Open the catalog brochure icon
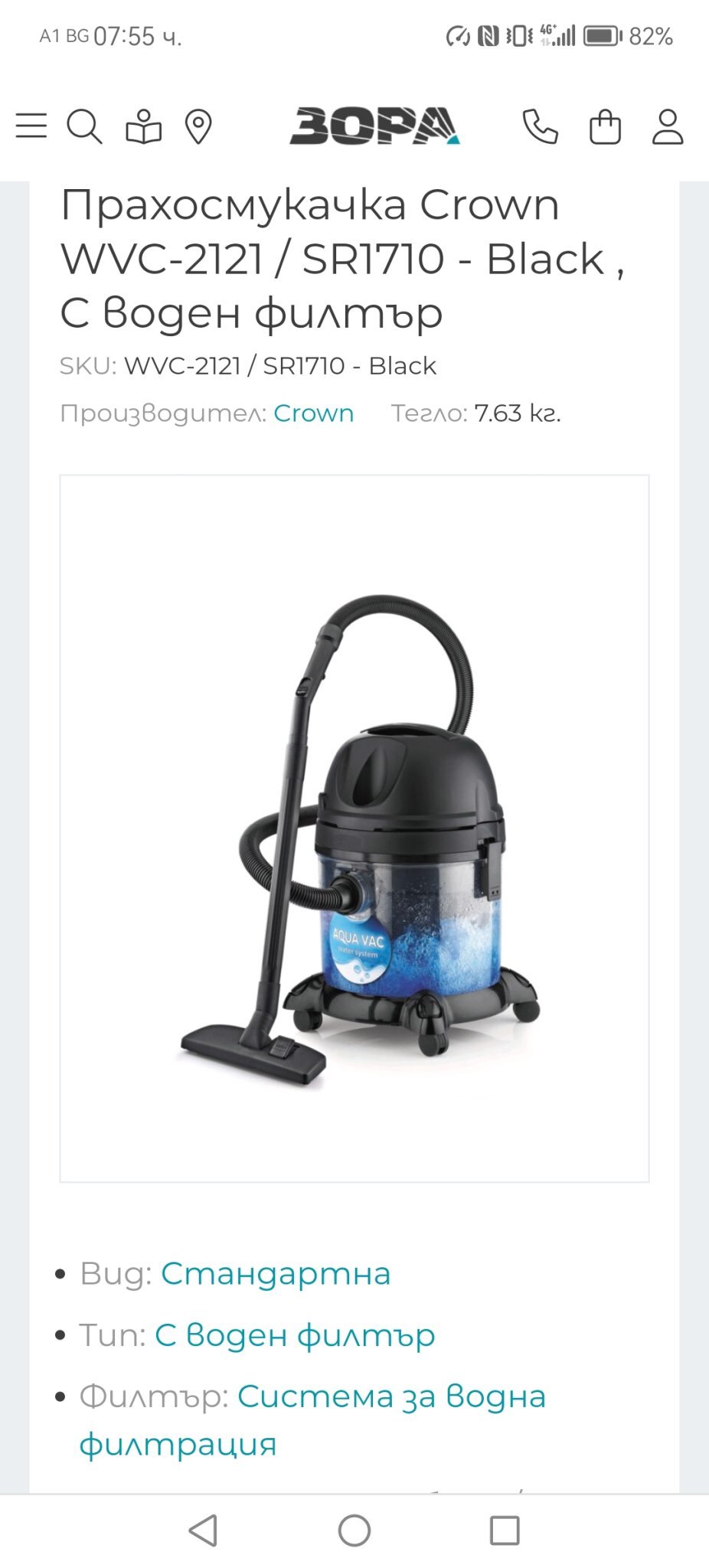Screen dimensions: 709x1568 pyautogui.click(x=144, y=126)
